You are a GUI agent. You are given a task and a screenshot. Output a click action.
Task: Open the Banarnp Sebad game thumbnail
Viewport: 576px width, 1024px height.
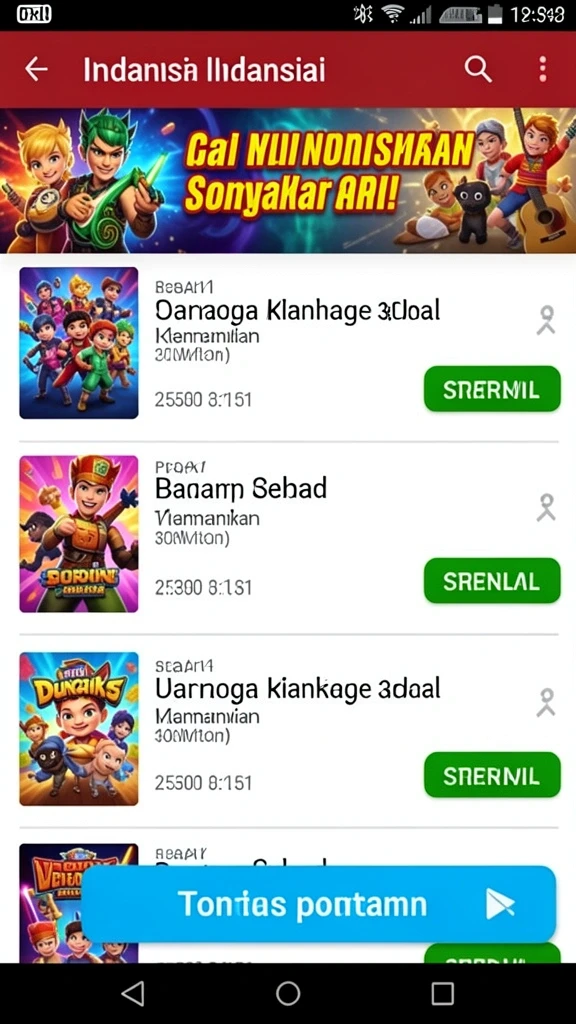click(x=79, y=534)
